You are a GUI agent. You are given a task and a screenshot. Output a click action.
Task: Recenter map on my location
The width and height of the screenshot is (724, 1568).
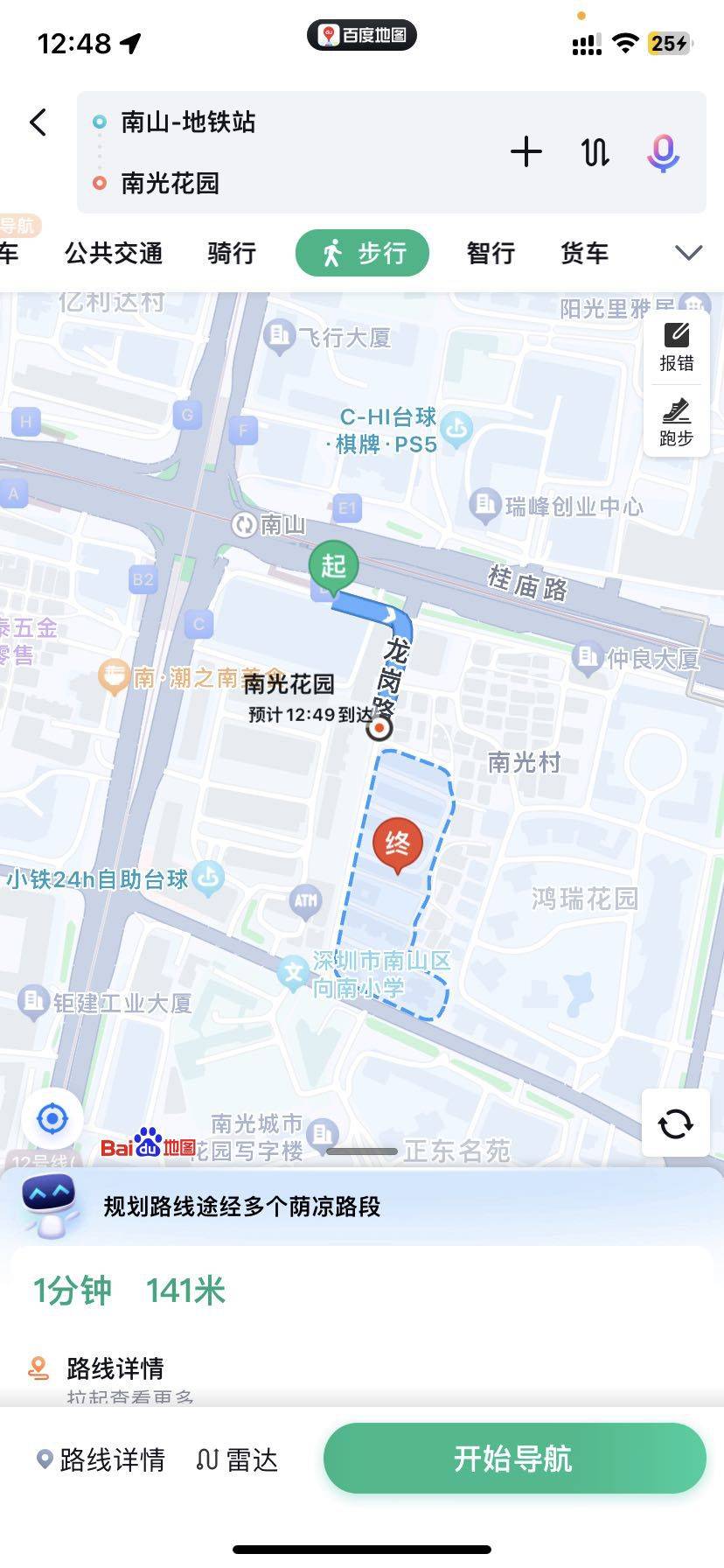(x=52, y=1118)
